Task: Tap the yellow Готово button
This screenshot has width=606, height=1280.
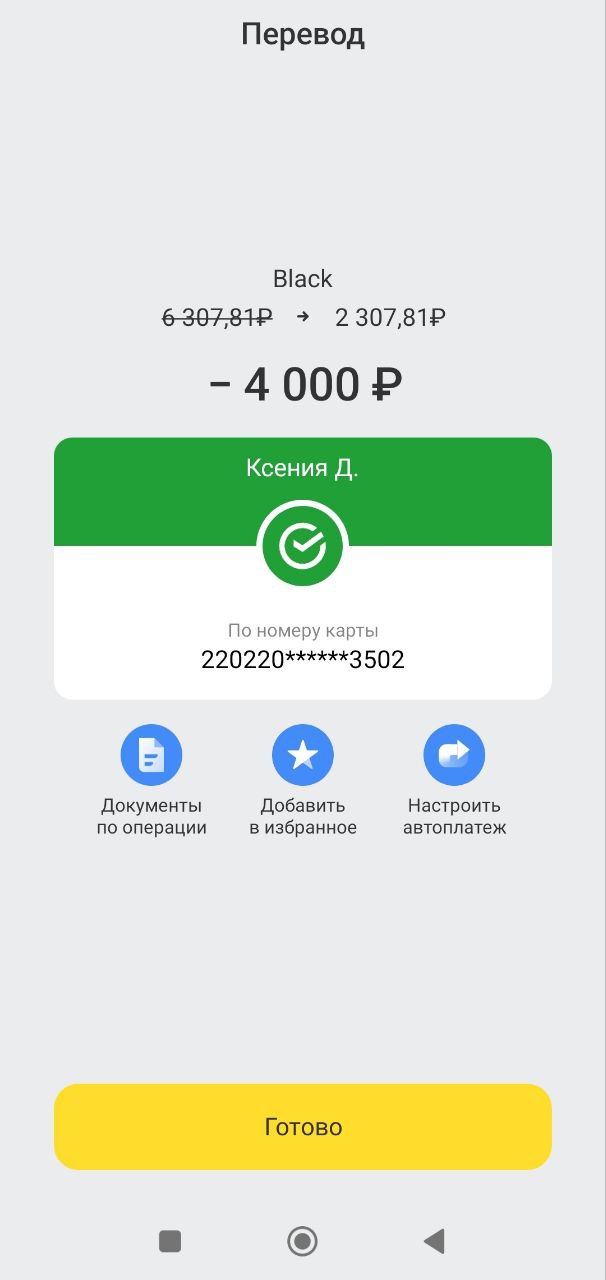Action: [x=303, y=1127]
